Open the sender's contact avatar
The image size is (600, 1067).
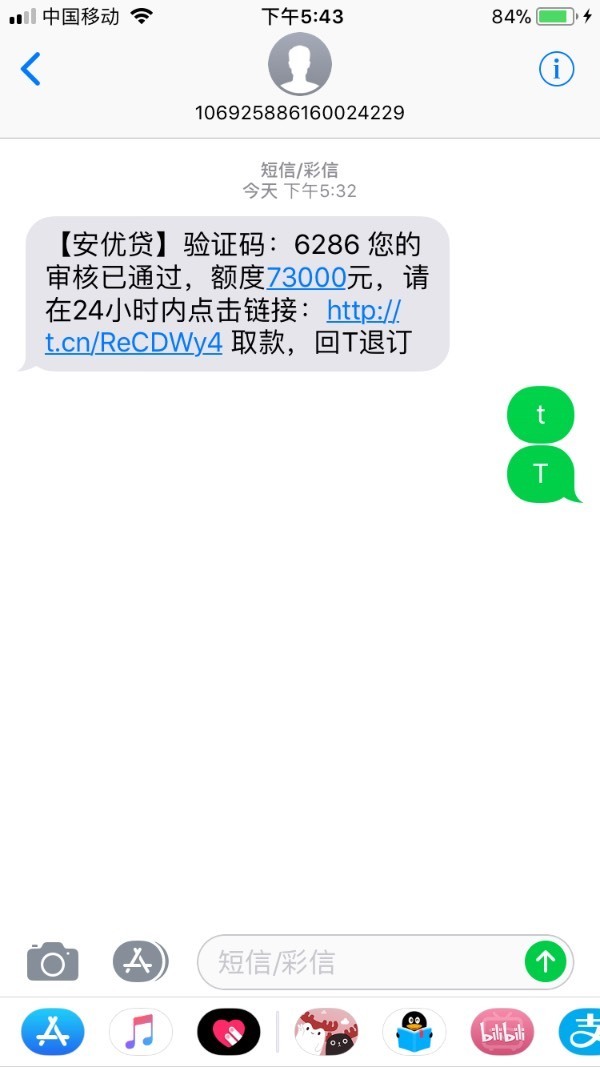point(299,64)
